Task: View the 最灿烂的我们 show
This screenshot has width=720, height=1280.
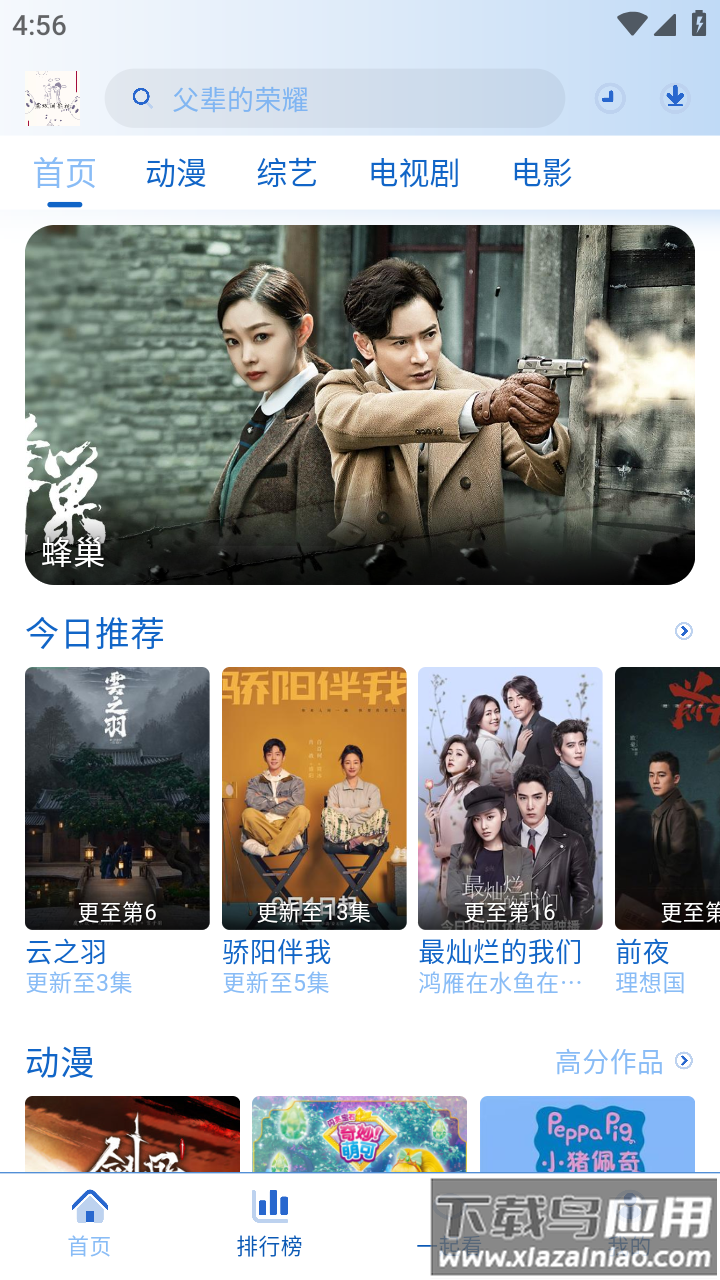Action: [x=510, y=798]
